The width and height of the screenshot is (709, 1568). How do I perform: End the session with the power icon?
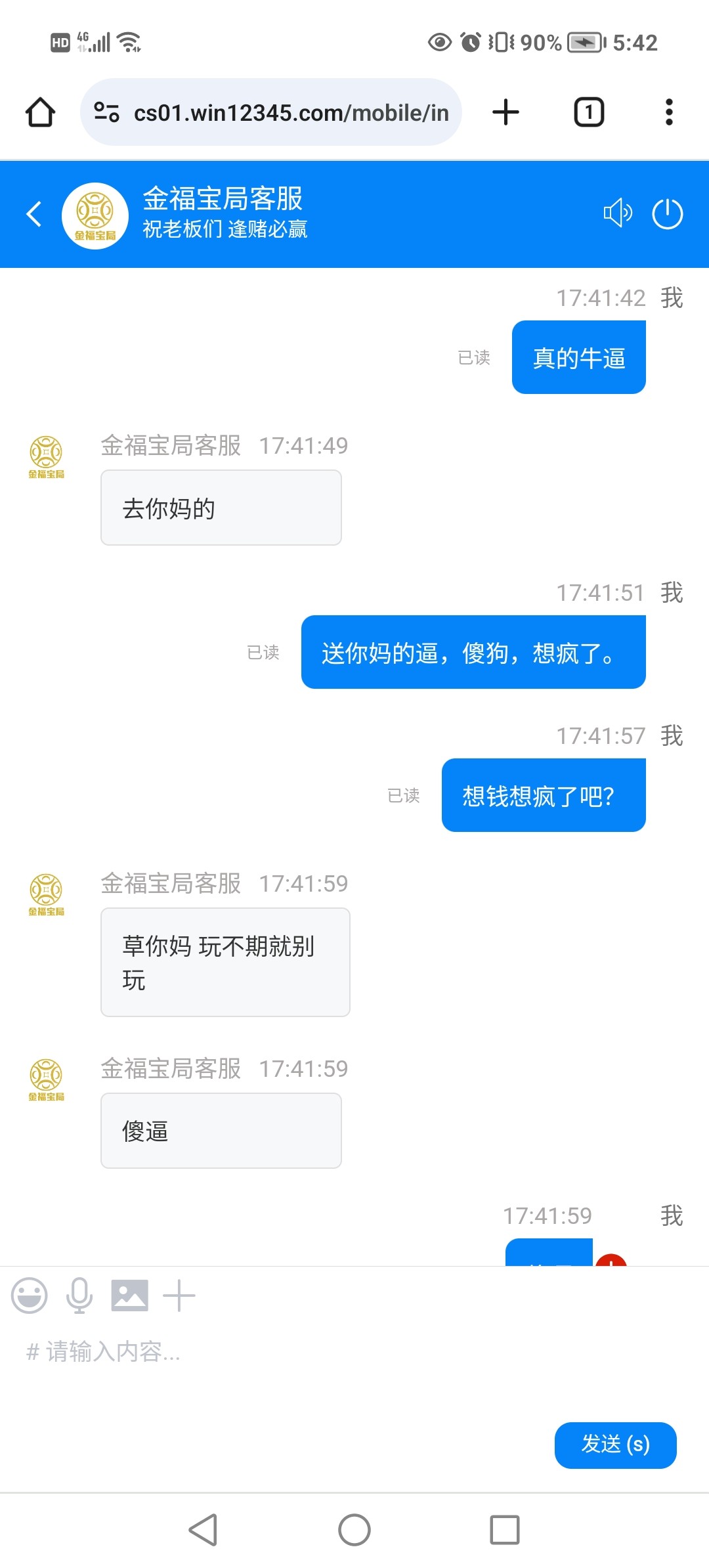pos(668,214)
